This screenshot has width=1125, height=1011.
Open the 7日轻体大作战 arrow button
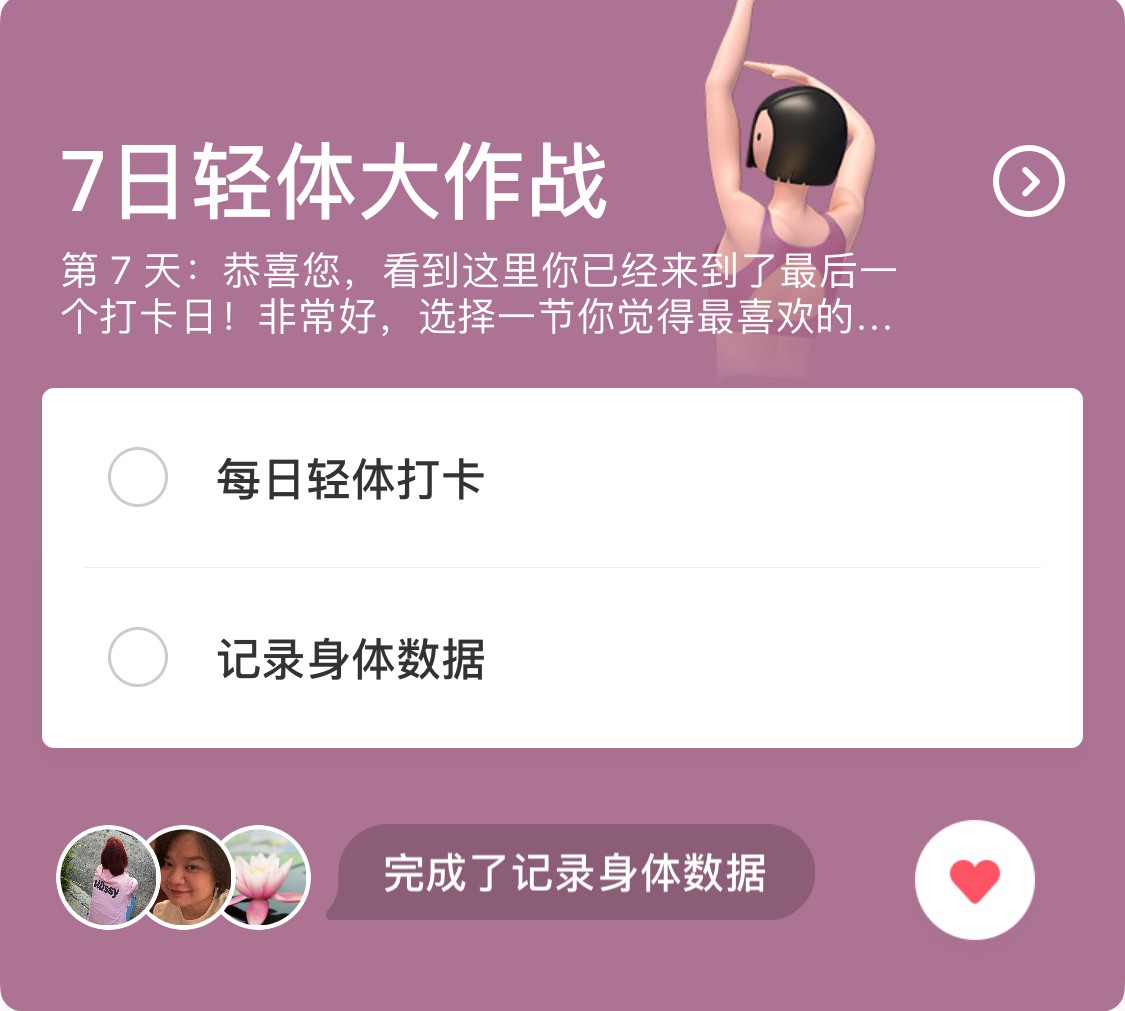(x=1029, y=181)
